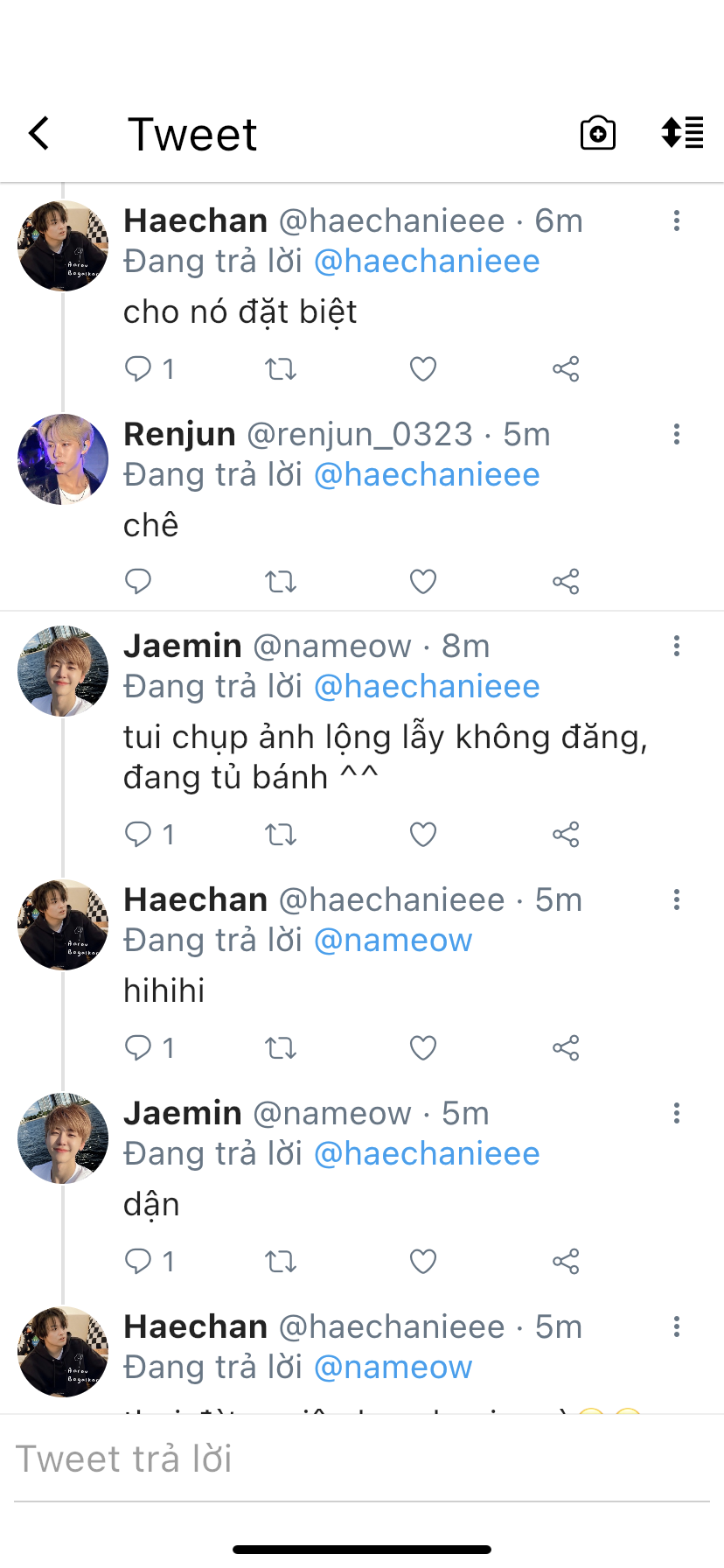Retweet Haechan's "cho nó đặt biệt" reply

pyautogui.click(x=281, y=369)
